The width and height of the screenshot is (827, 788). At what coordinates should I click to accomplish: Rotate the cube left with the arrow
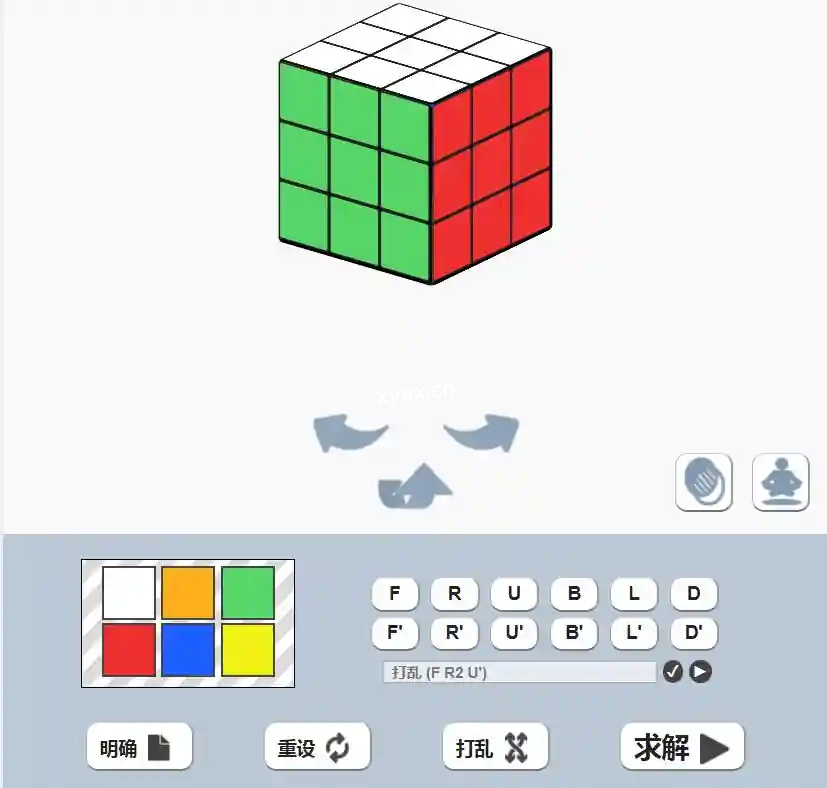pyautogui.click(x=349, y=435)
